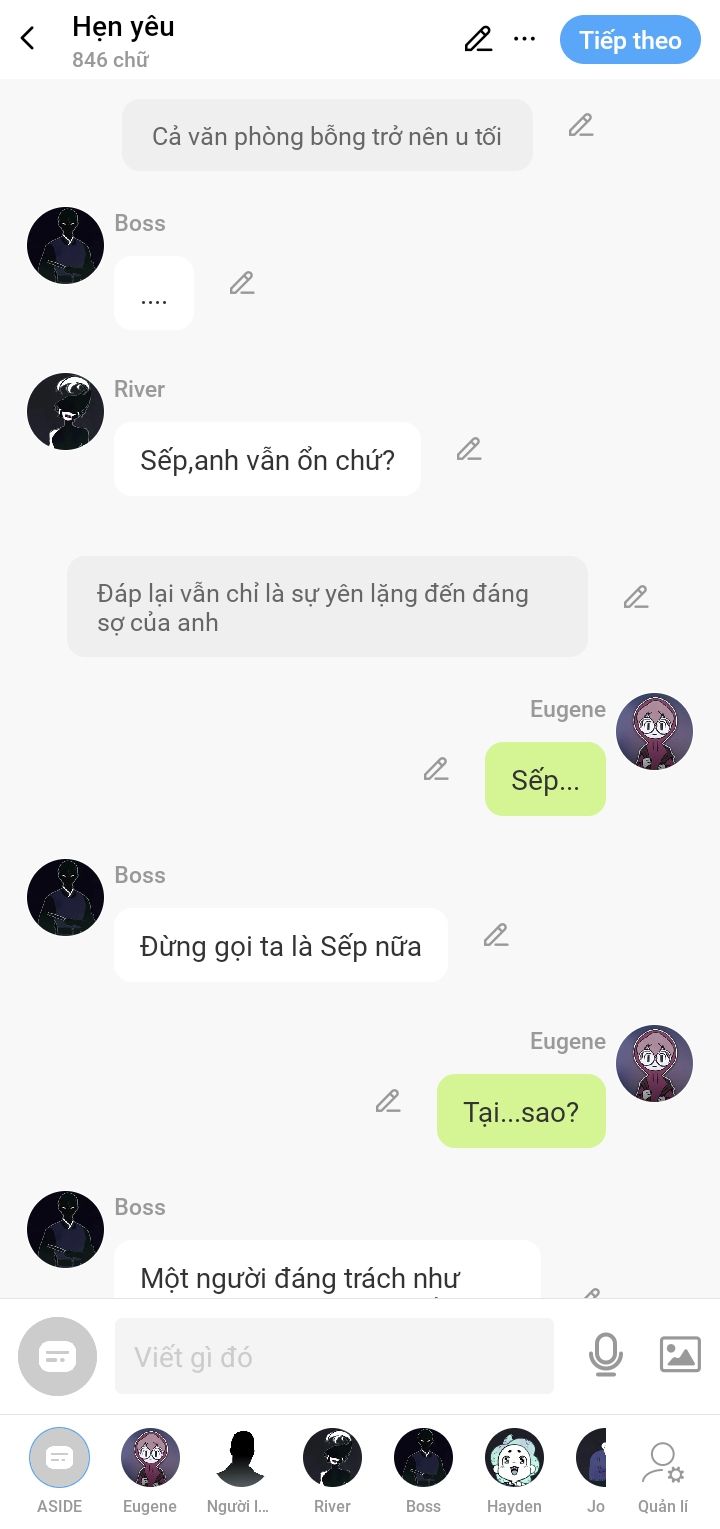Viewport: 720px width, 1529px height.
Task: Edit Eugene's message "Tại...sao?"
Action: tap(388, 1101)
